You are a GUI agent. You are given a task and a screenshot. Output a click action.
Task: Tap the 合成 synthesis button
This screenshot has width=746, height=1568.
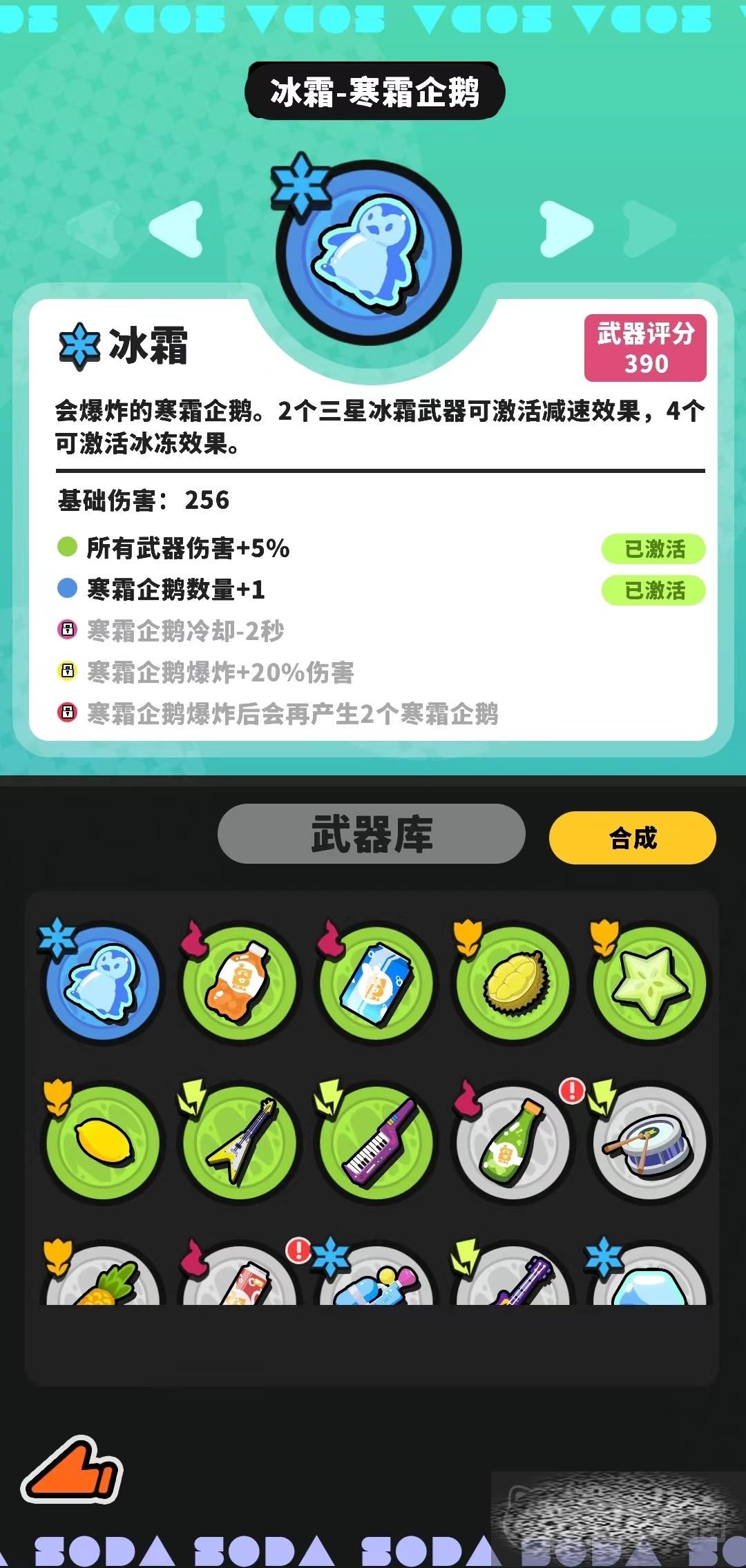point(632,838)
